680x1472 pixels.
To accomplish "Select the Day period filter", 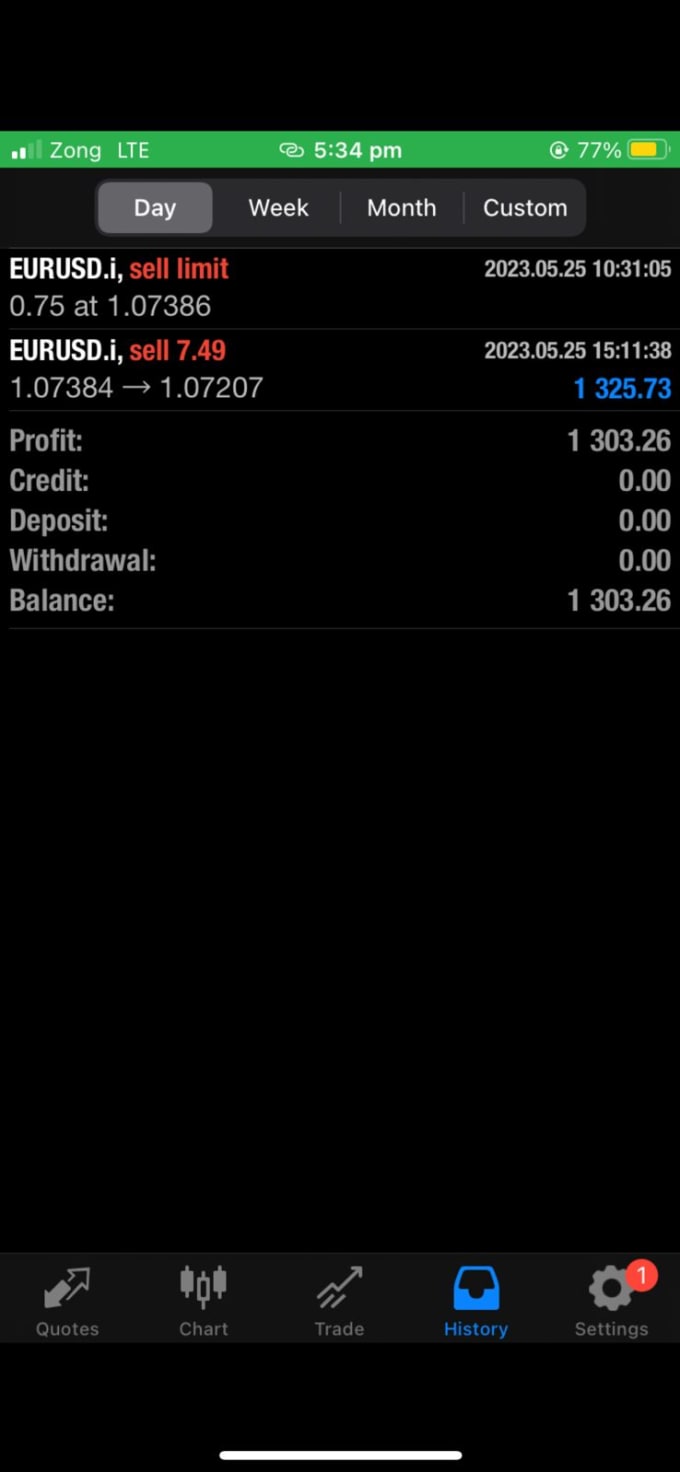I will pos(155,208).
